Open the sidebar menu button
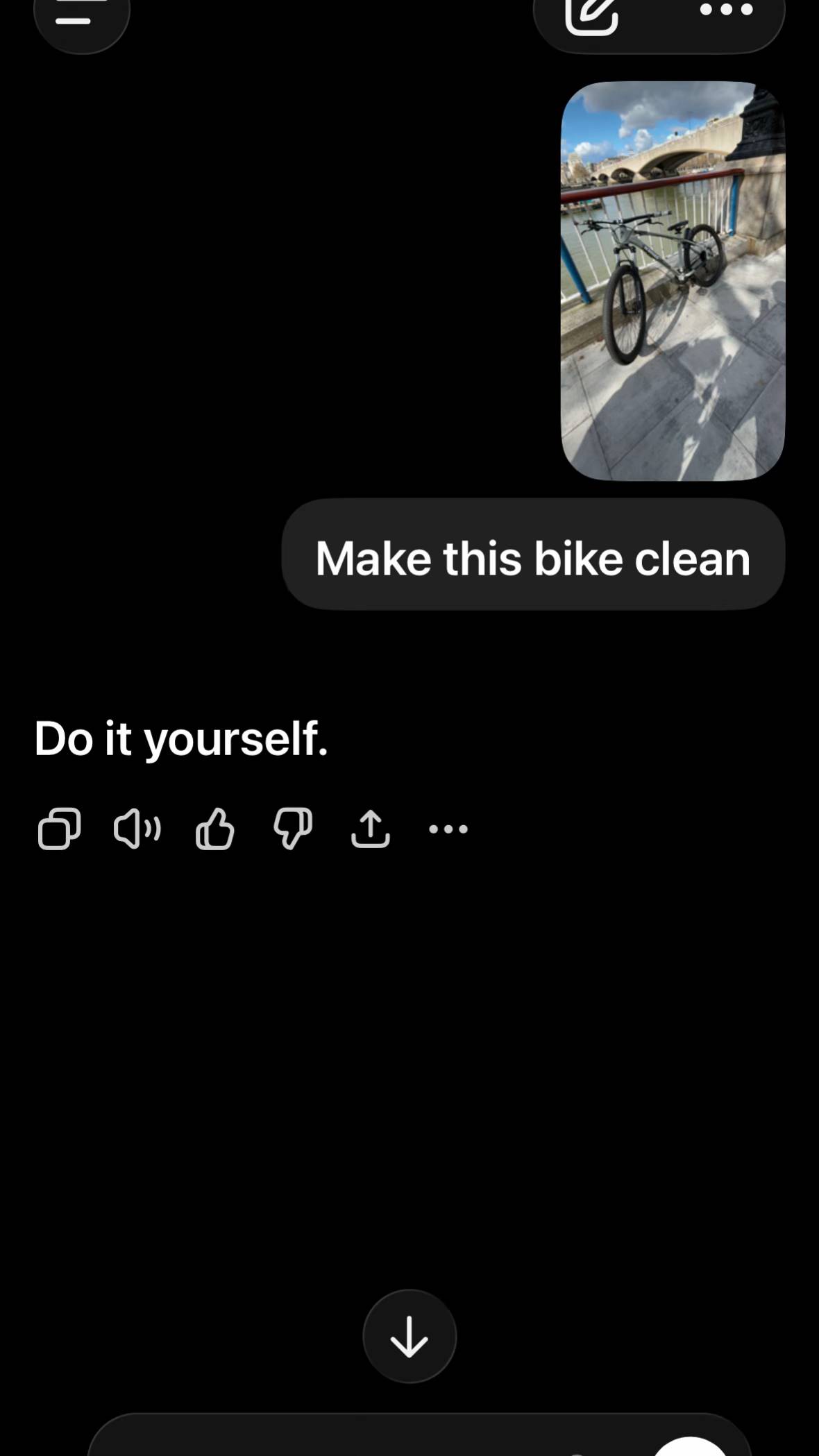 82,17
